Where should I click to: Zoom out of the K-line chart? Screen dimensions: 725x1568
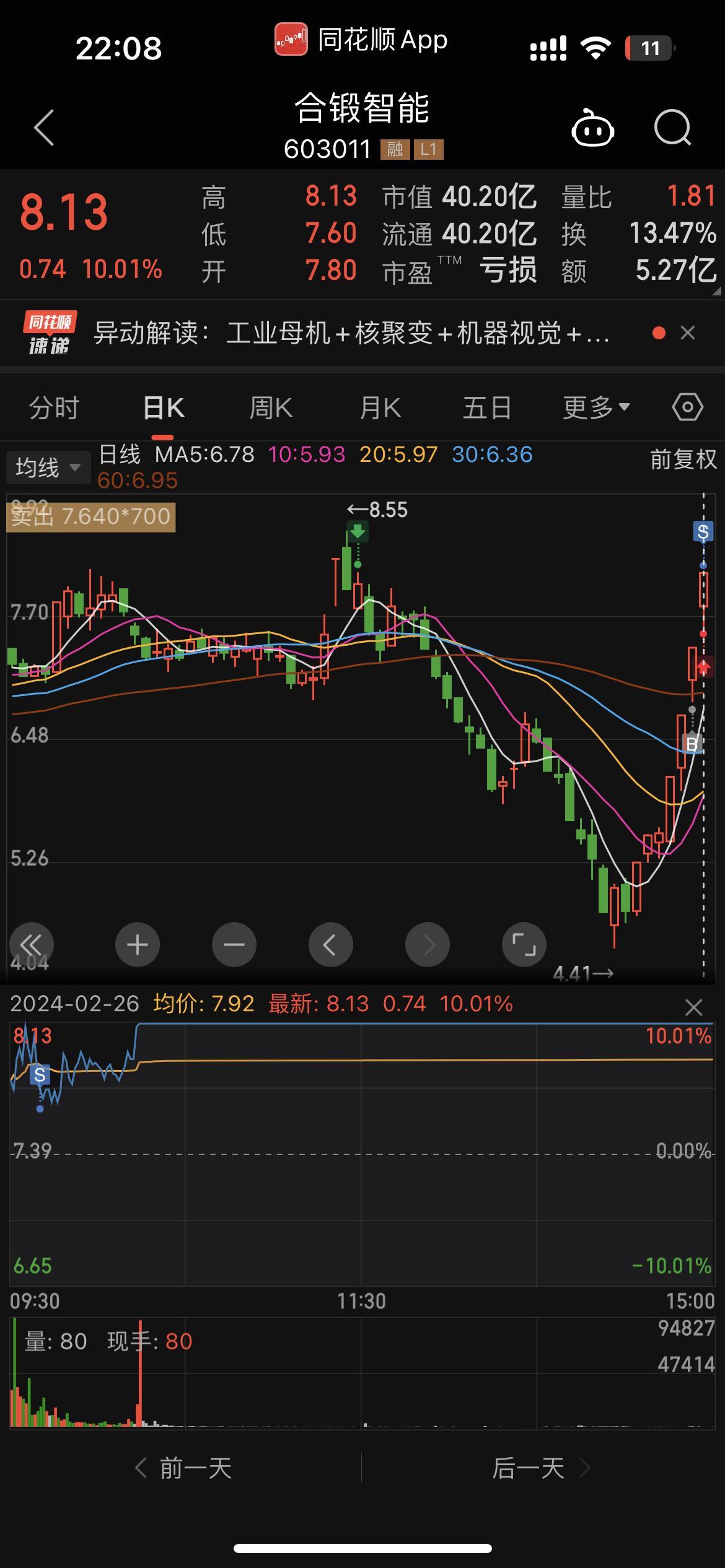point(234,944)
